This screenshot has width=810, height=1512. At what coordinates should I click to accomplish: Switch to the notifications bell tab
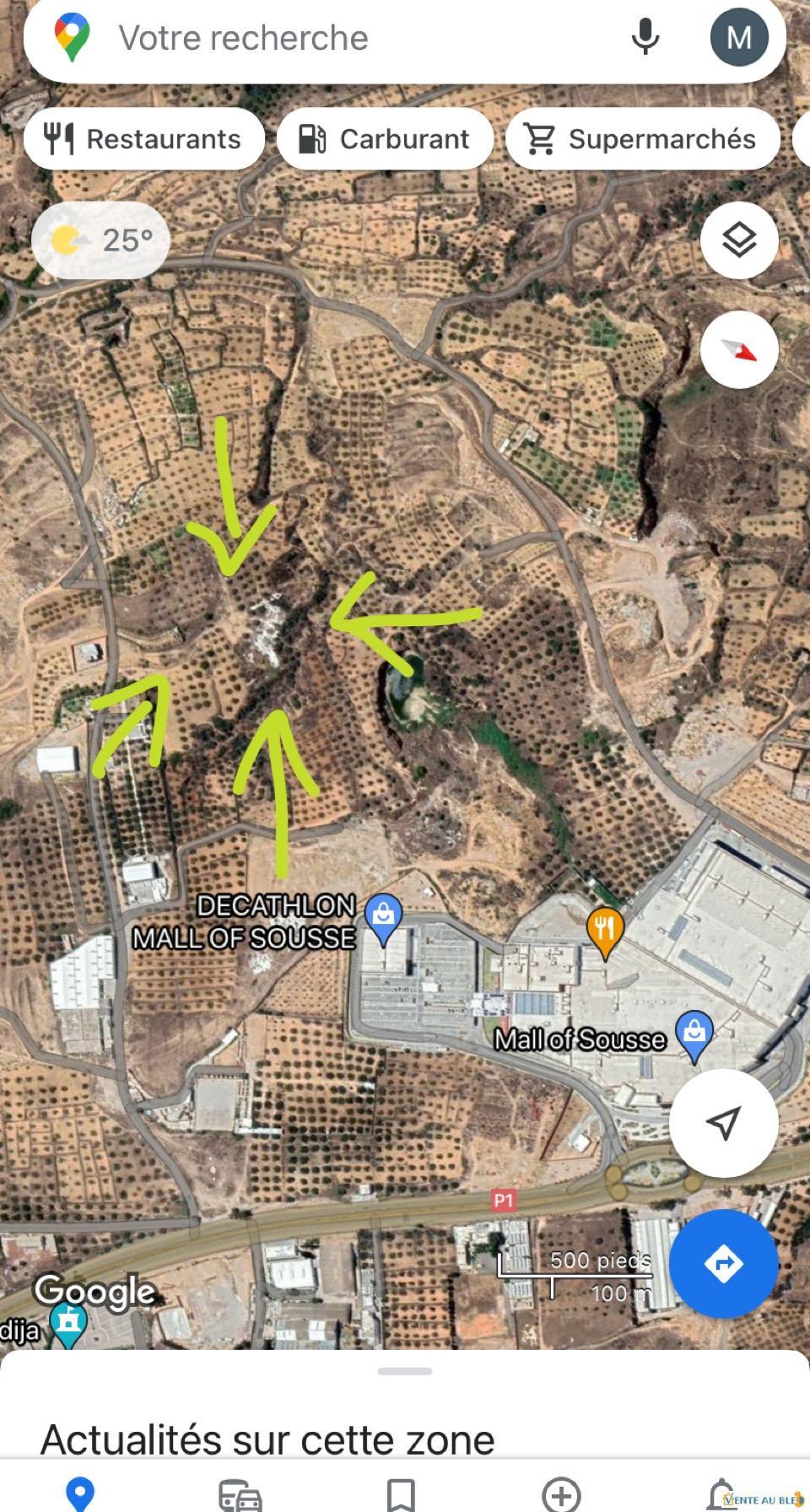tap(722, 1494)
